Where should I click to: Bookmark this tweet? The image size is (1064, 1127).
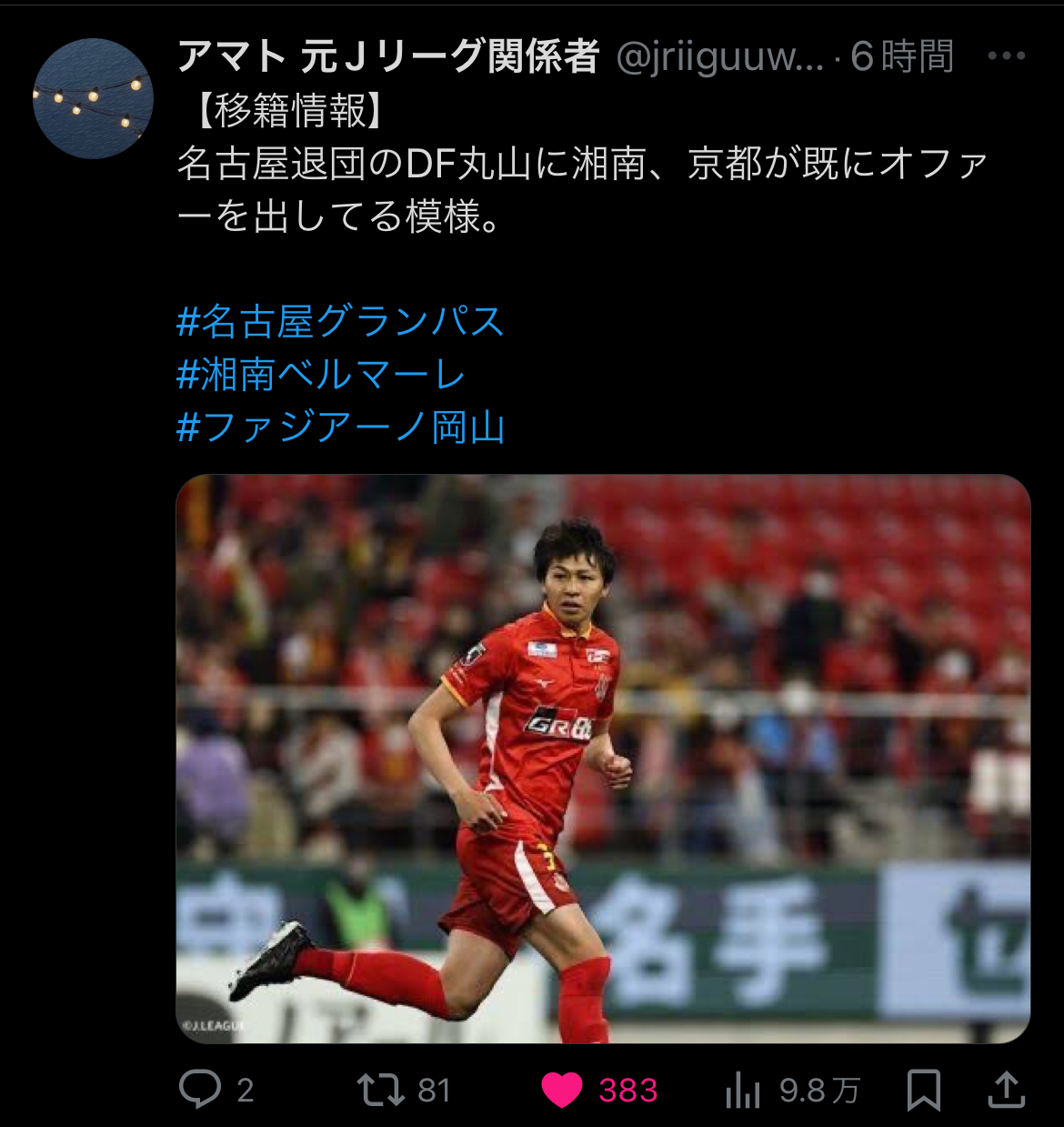[x=923, y=1089]
